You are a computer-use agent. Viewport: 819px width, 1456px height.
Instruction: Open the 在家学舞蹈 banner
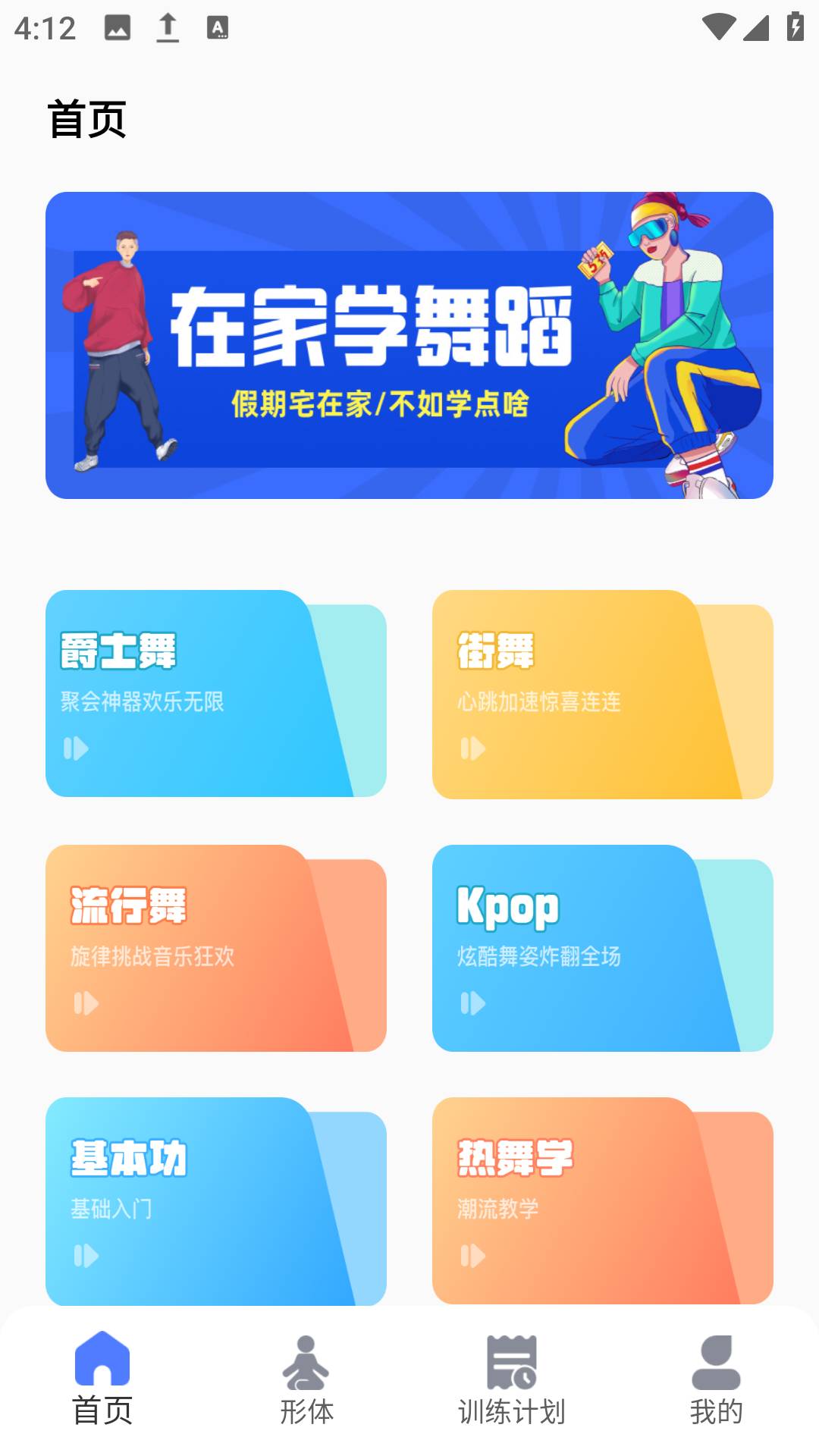[409, 345]
